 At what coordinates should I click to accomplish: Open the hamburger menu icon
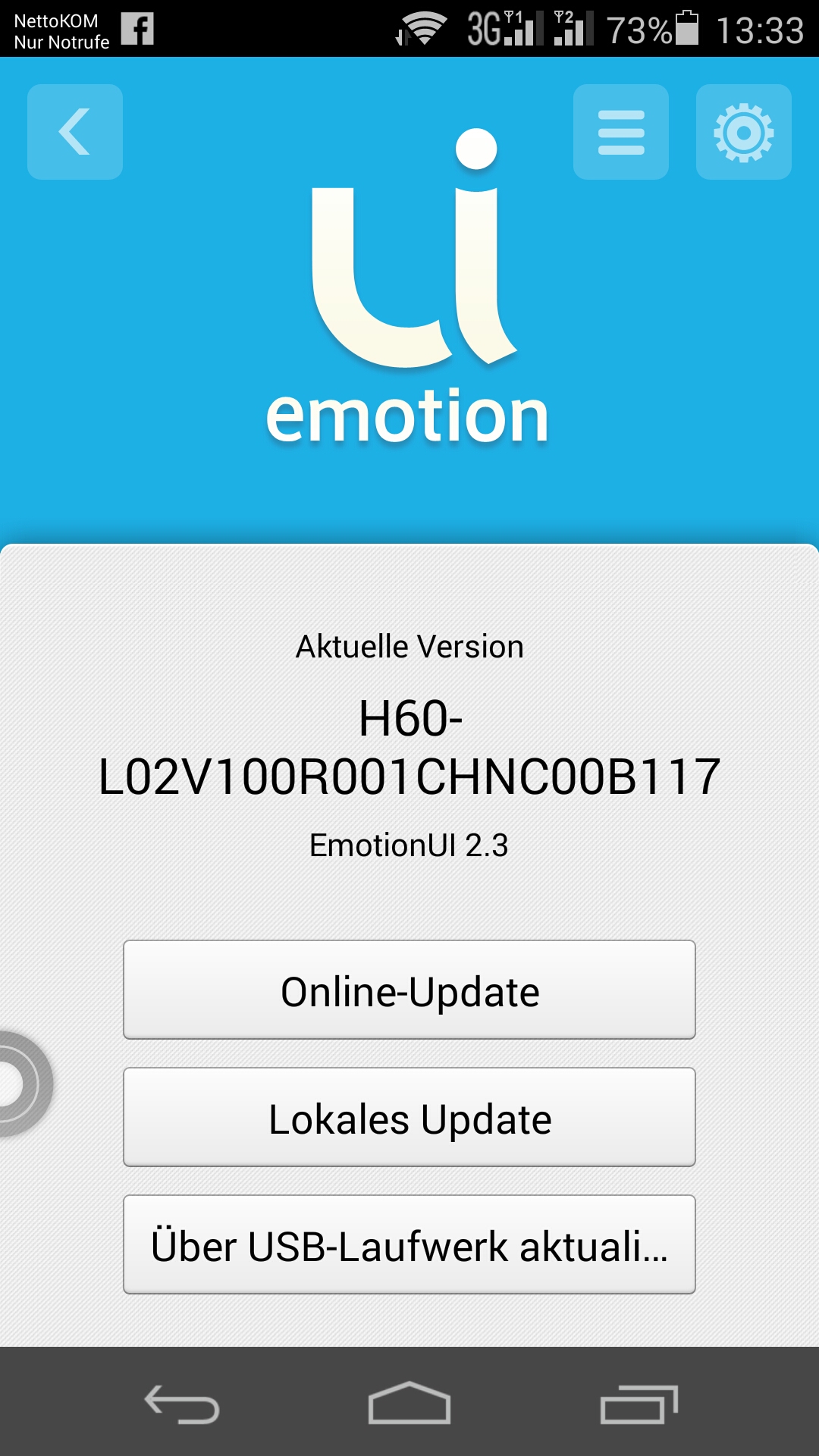[x=621, y=132]
